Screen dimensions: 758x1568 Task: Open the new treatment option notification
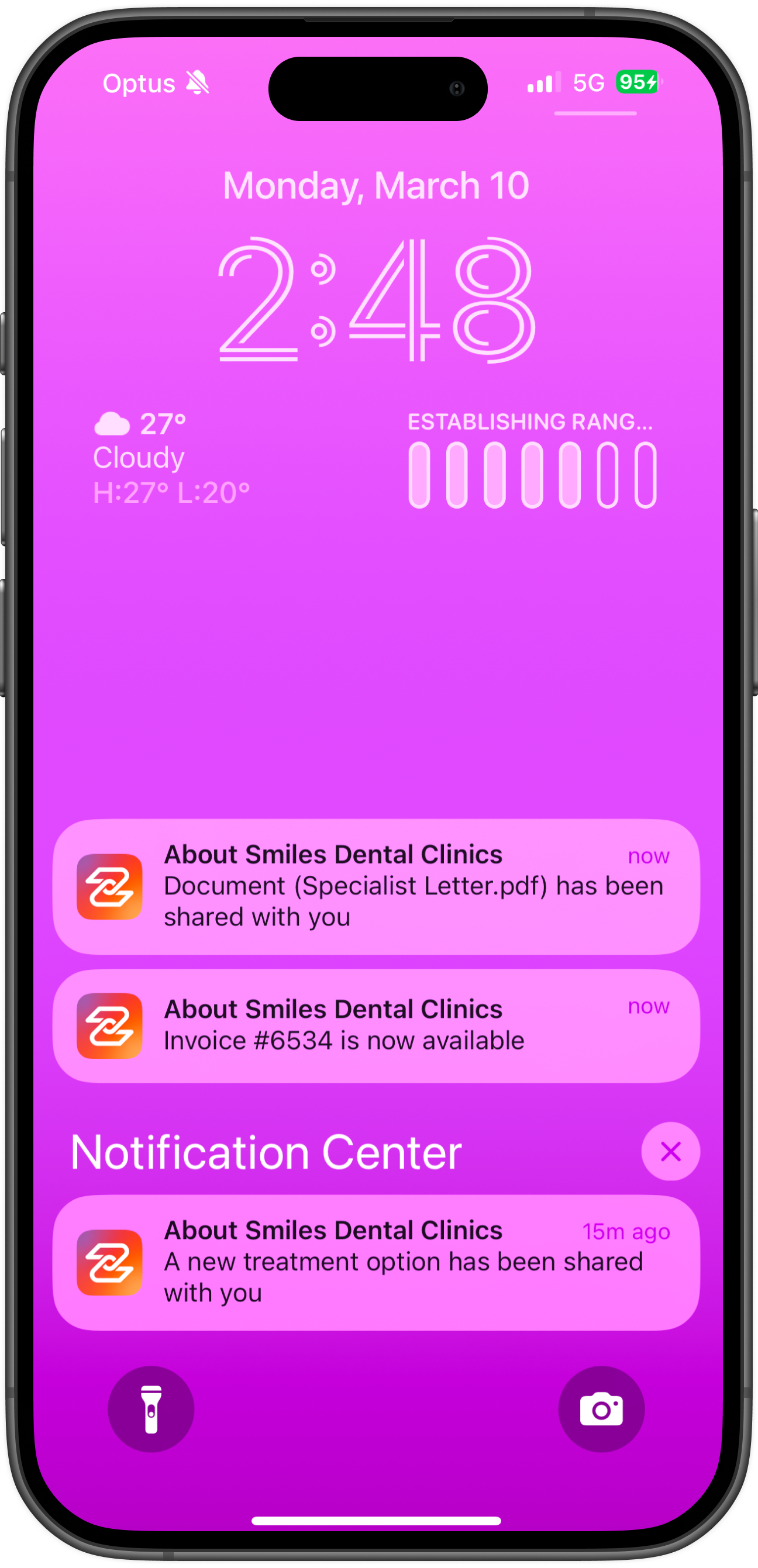(x=376, y=1262)
